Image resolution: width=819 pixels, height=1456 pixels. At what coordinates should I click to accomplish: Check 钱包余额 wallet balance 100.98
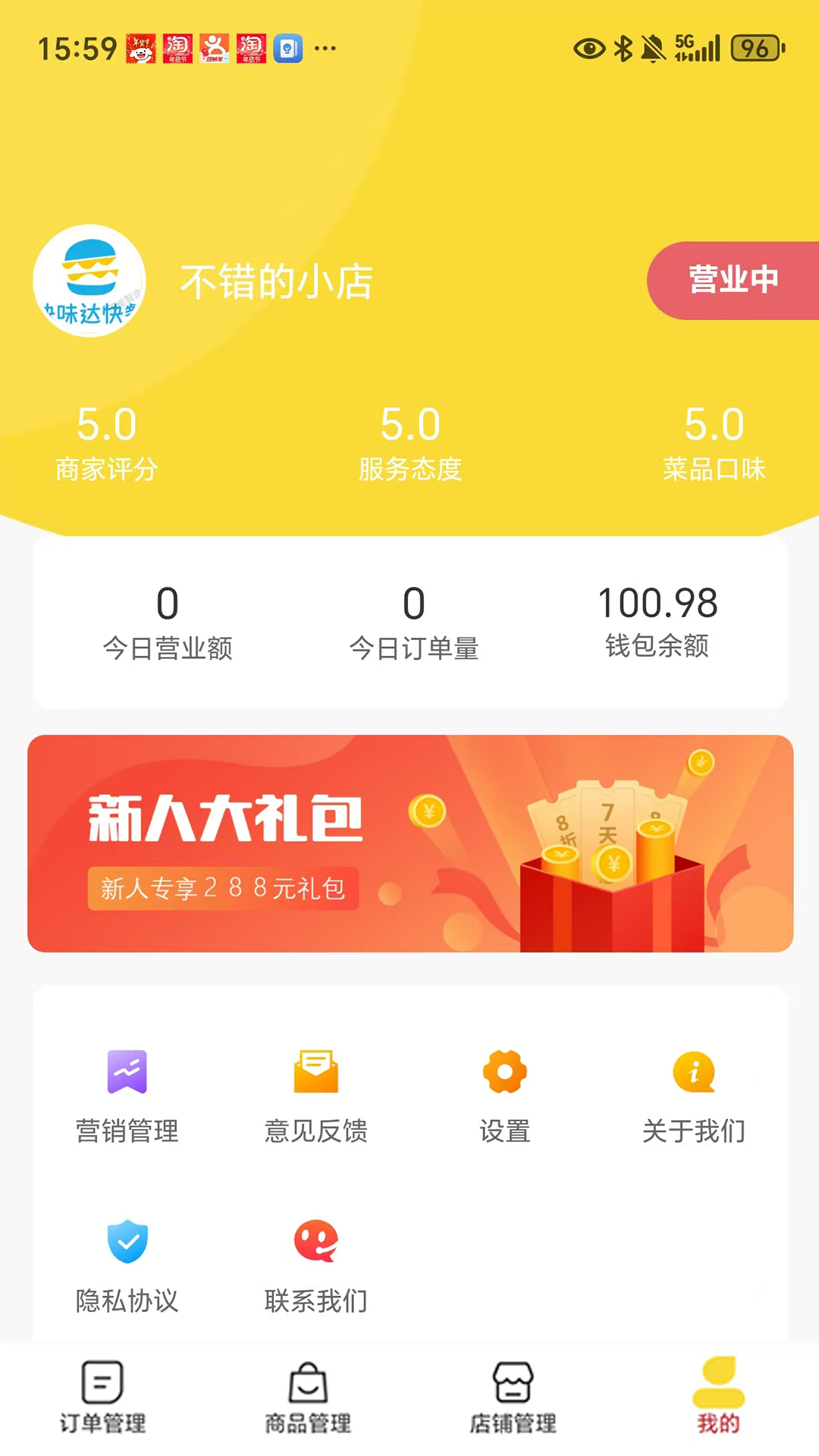coord(657,622)
